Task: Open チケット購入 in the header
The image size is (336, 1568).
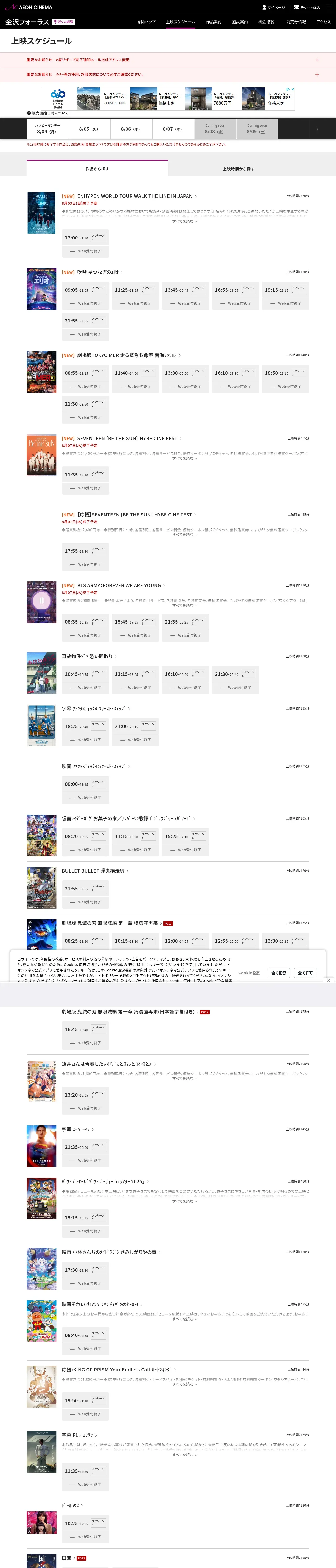Action: [306, 7]
